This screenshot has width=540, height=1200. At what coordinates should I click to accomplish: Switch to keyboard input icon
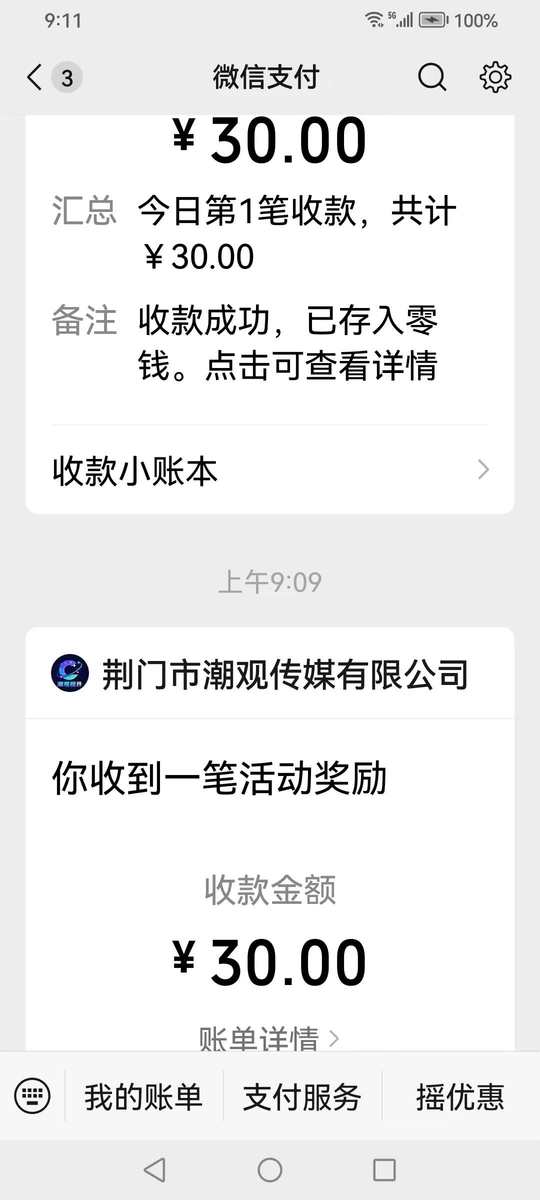coord(33,1097)
